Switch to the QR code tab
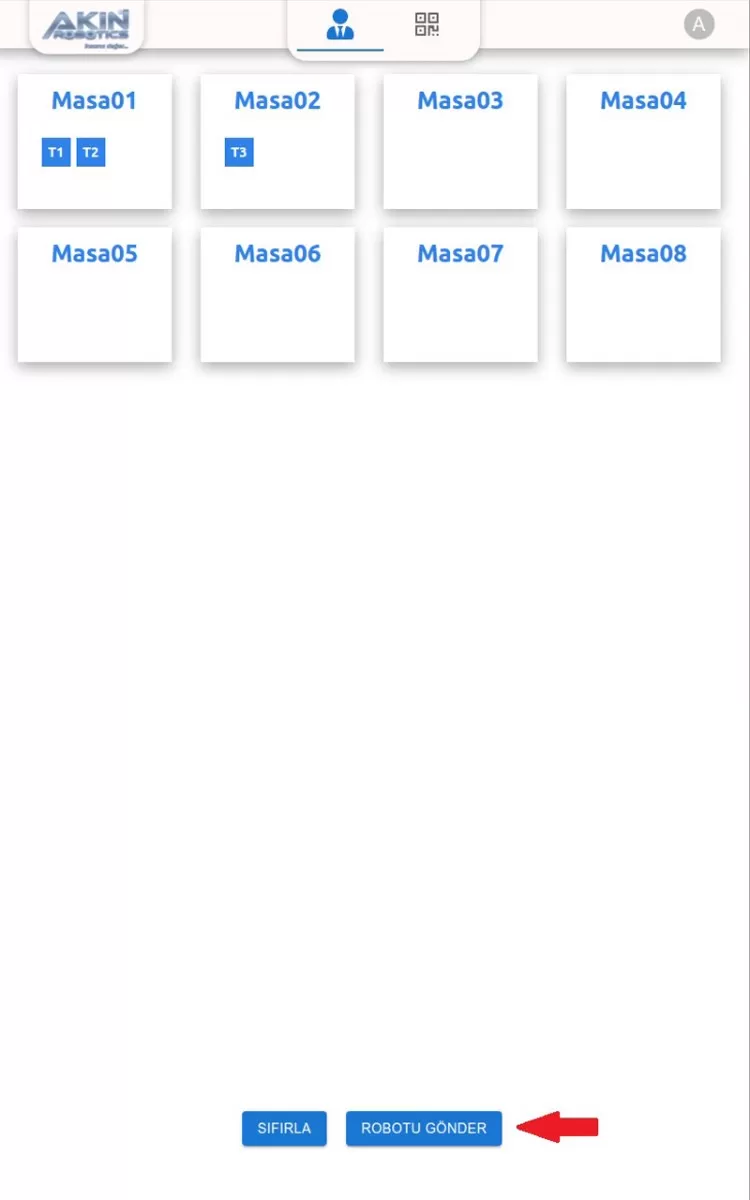Image resolution: width=750 pixels, height=1200 pixels. [x=427, y=25]
